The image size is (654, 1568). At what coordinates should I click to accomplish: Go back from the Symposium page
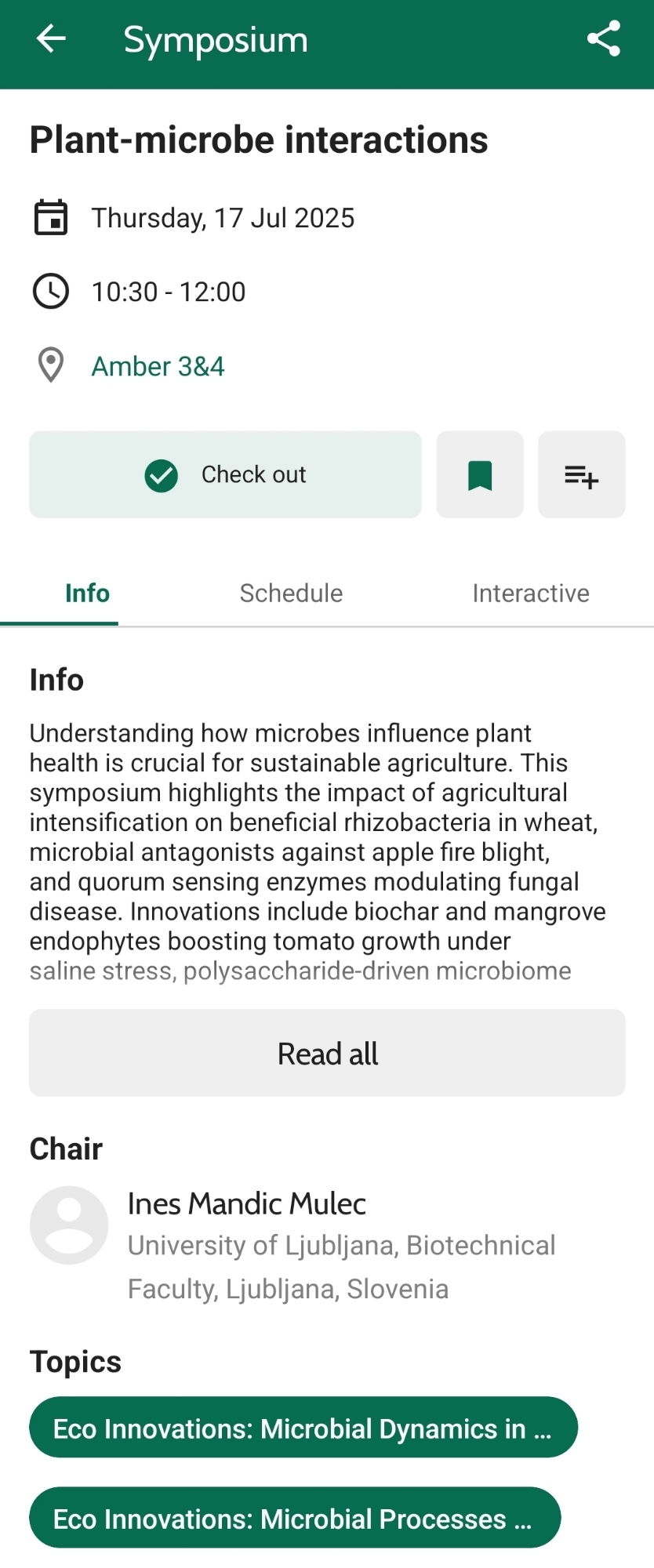(51, 39)
